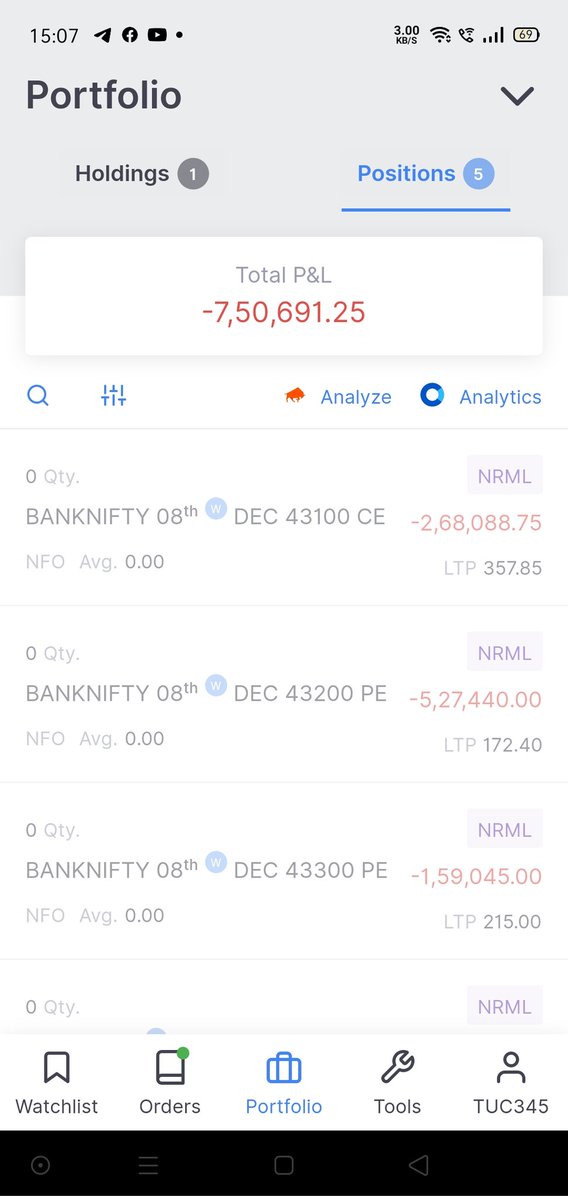Tap the system back button
The width and height of the screenshot is (568, 1200).
point(419,1165)
